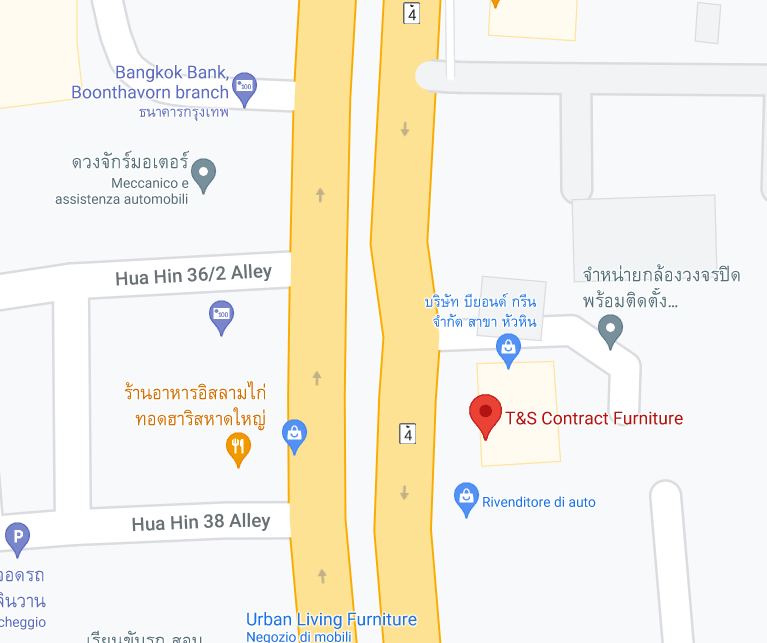View the Rivenditore di auto marker
767x643 pixels.
tap(465, 497)
